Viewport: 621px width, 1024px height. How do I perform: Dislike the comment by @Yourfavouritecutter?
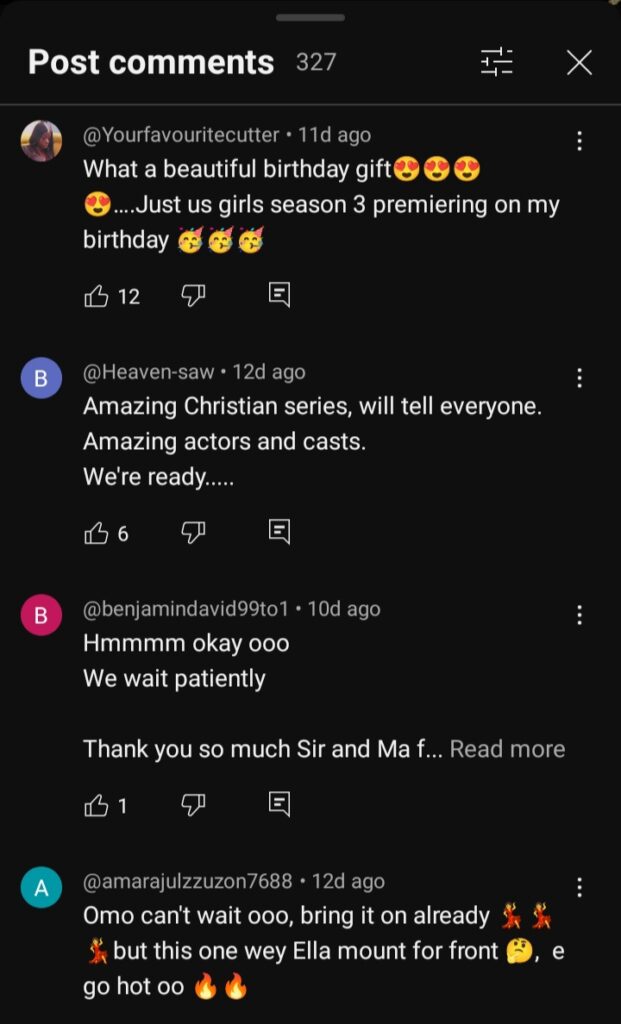193,296
